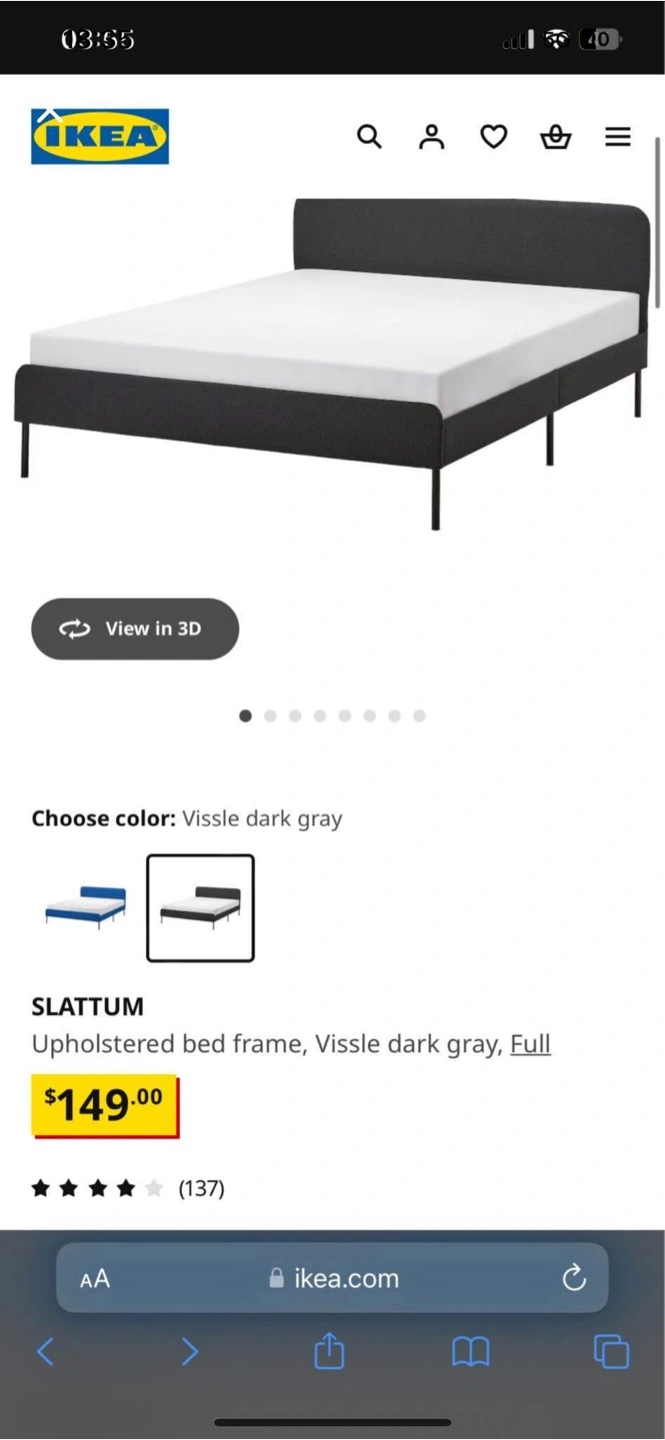Open the 137 reviews rating
The width and height of the screenshot is (665, 1440).
(128, 1188)
